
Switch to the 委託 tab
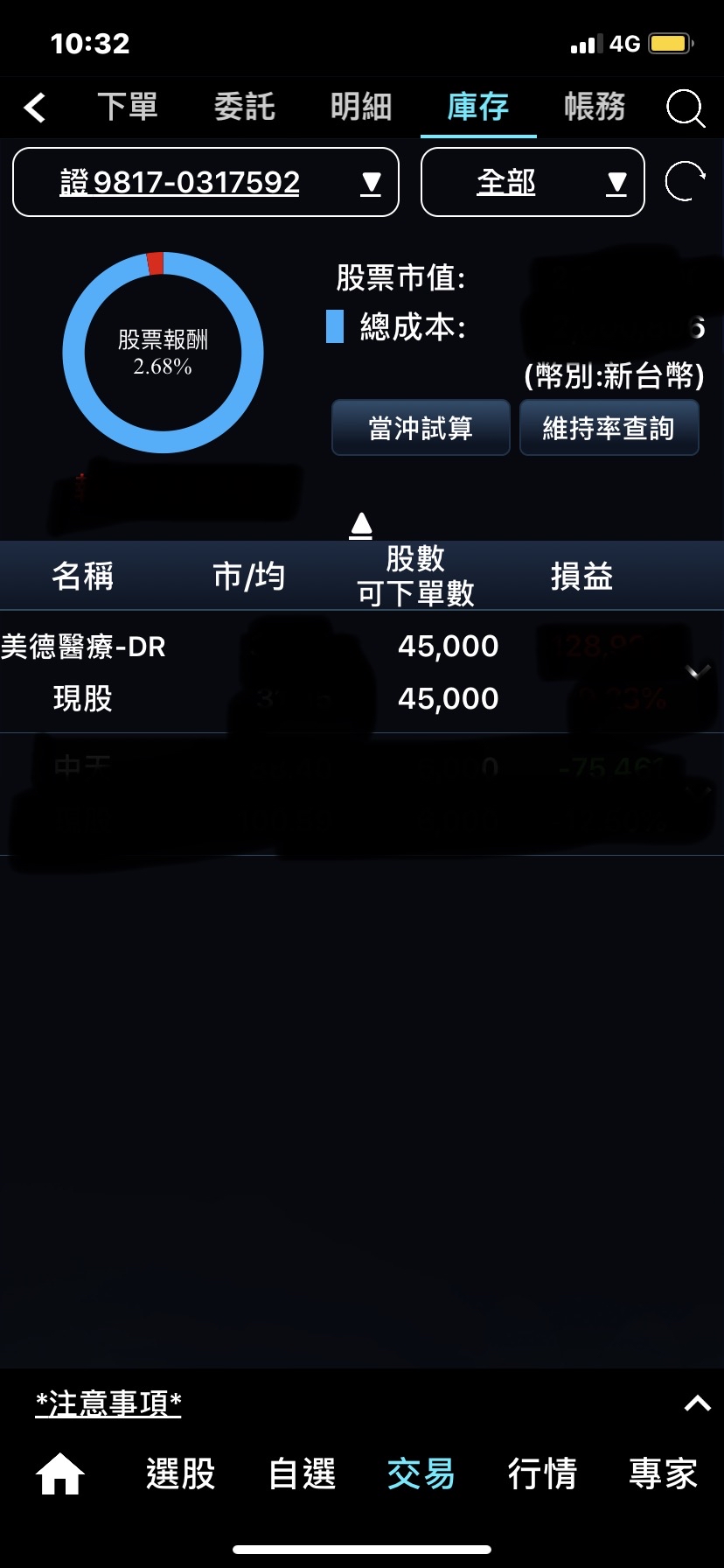tap(245, 107)
